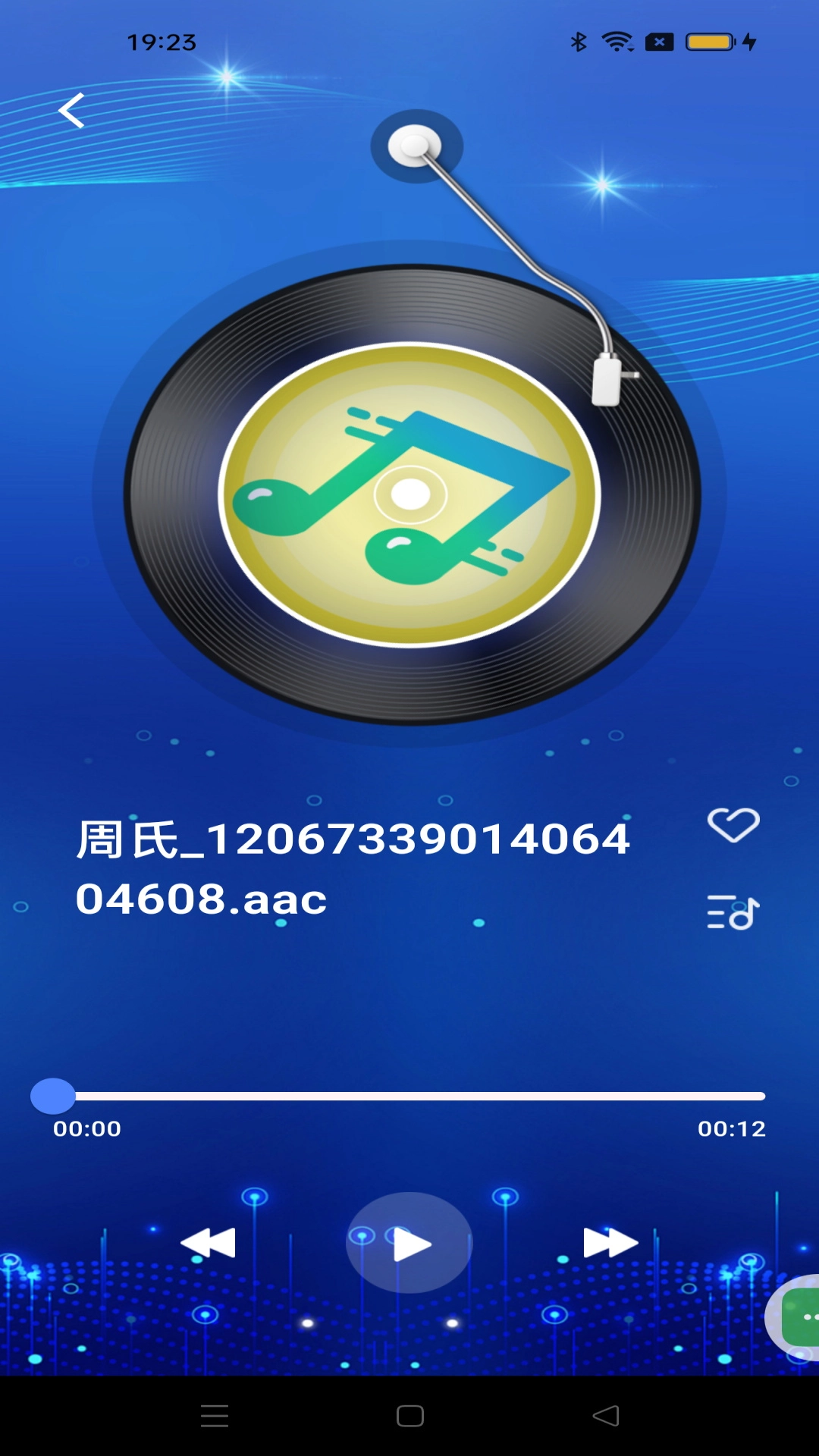819x1456 pixels.
Task: Skip to next track
Action: point(611,1242)
